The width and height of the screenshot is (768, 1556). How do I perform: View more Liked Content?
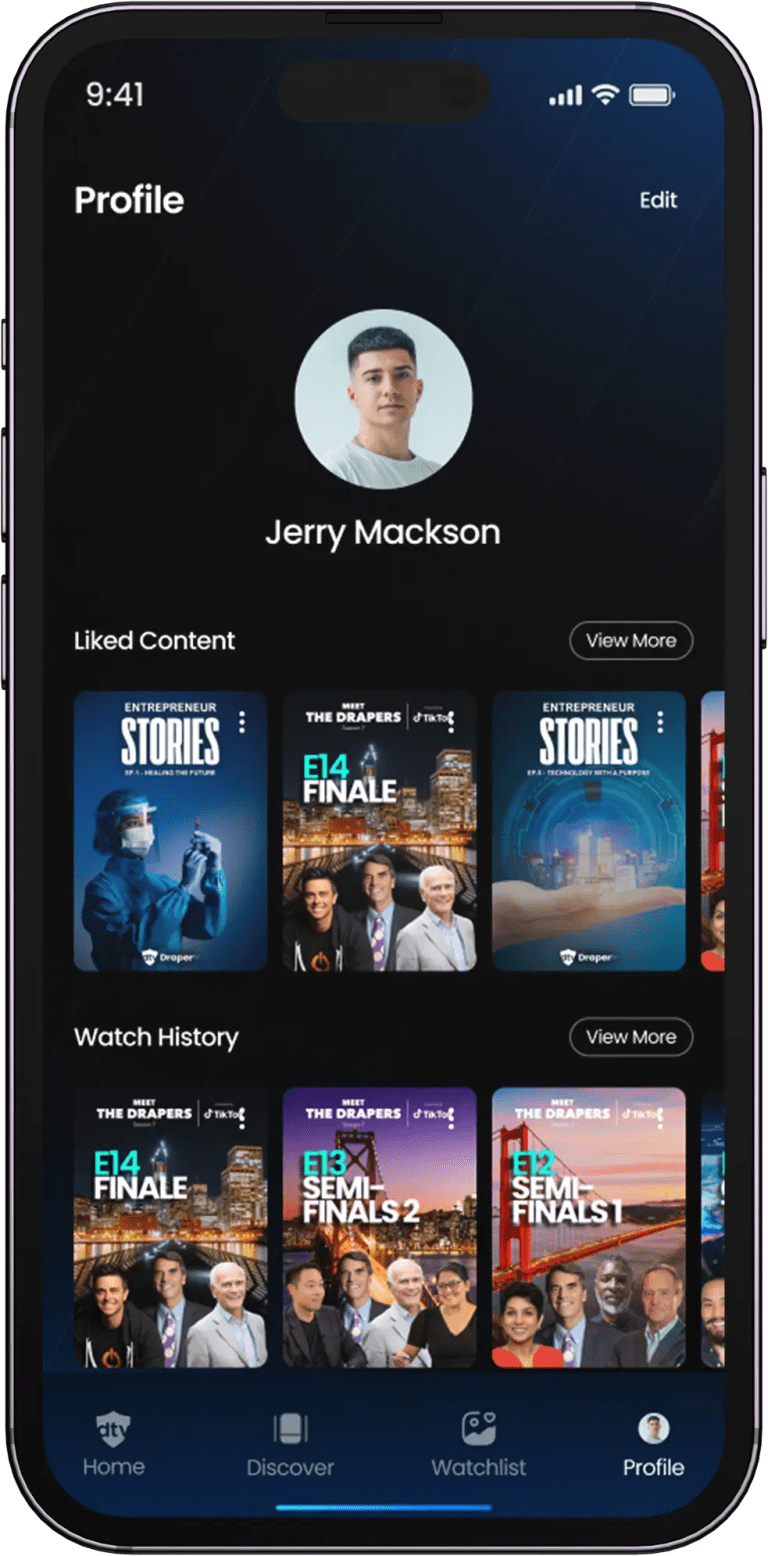(x=631, y=641)
